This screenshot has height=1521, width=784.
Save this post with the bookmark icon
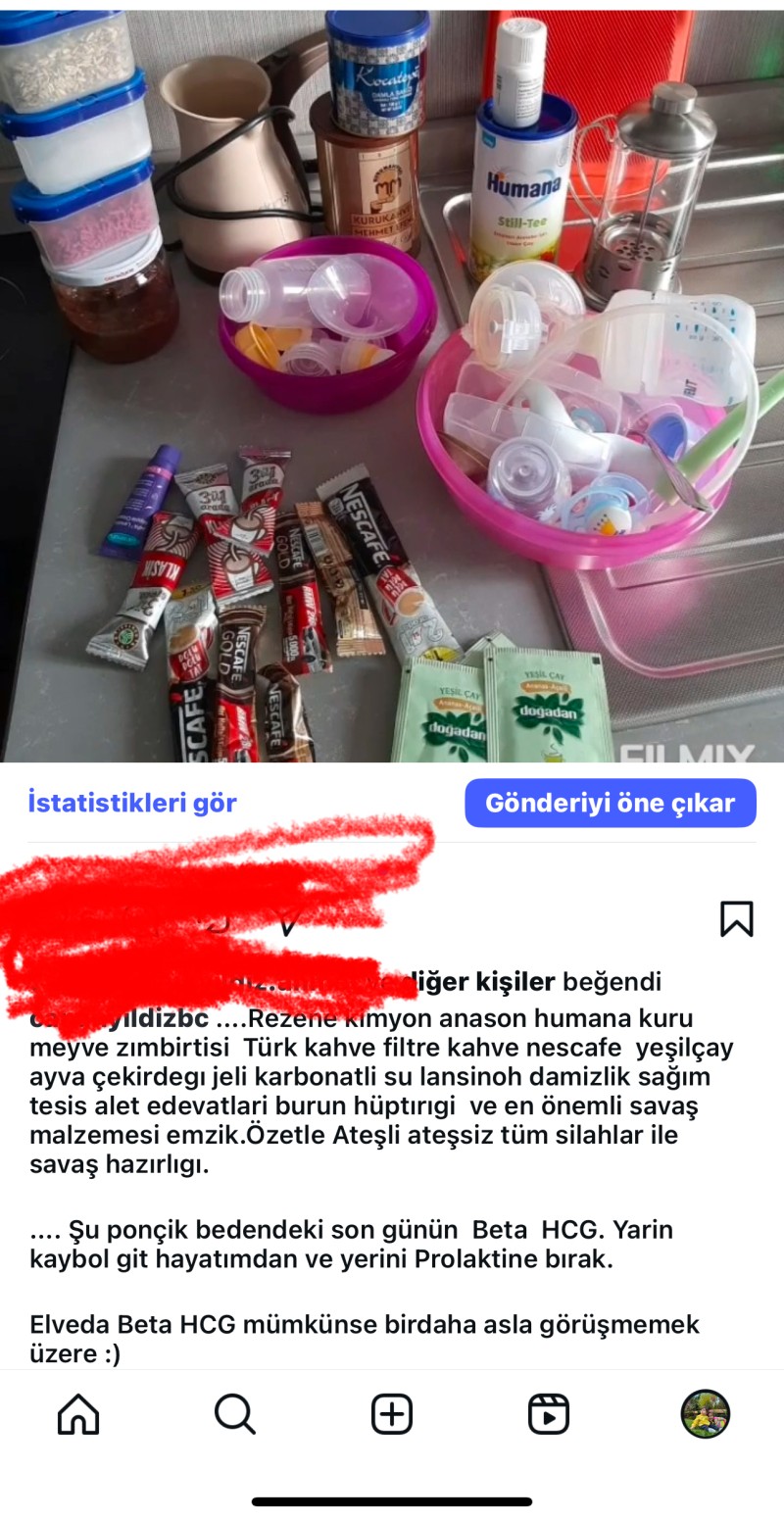click(x=736, y=919)
